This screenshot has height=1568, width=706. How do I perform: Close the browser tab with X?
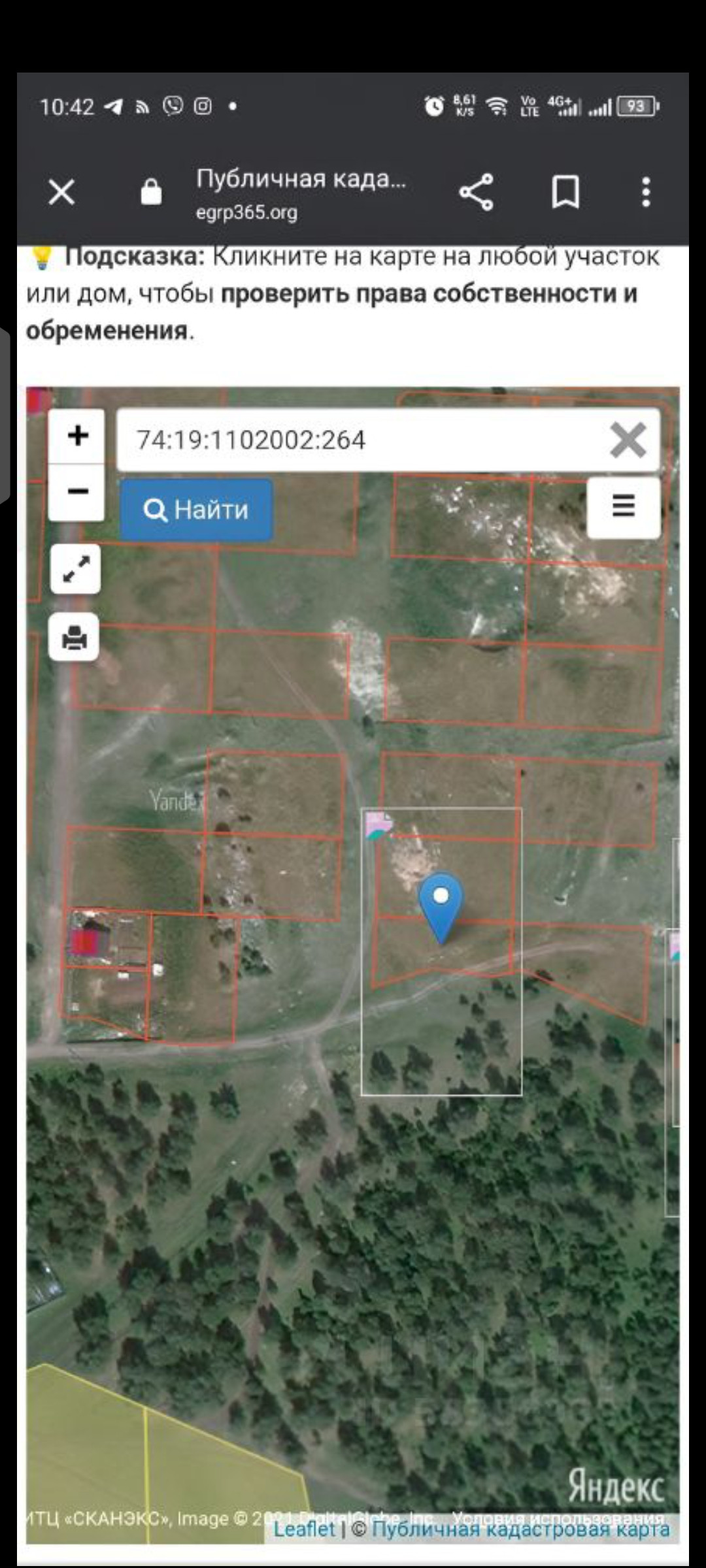pyautogui.click(x=61, y=193)
